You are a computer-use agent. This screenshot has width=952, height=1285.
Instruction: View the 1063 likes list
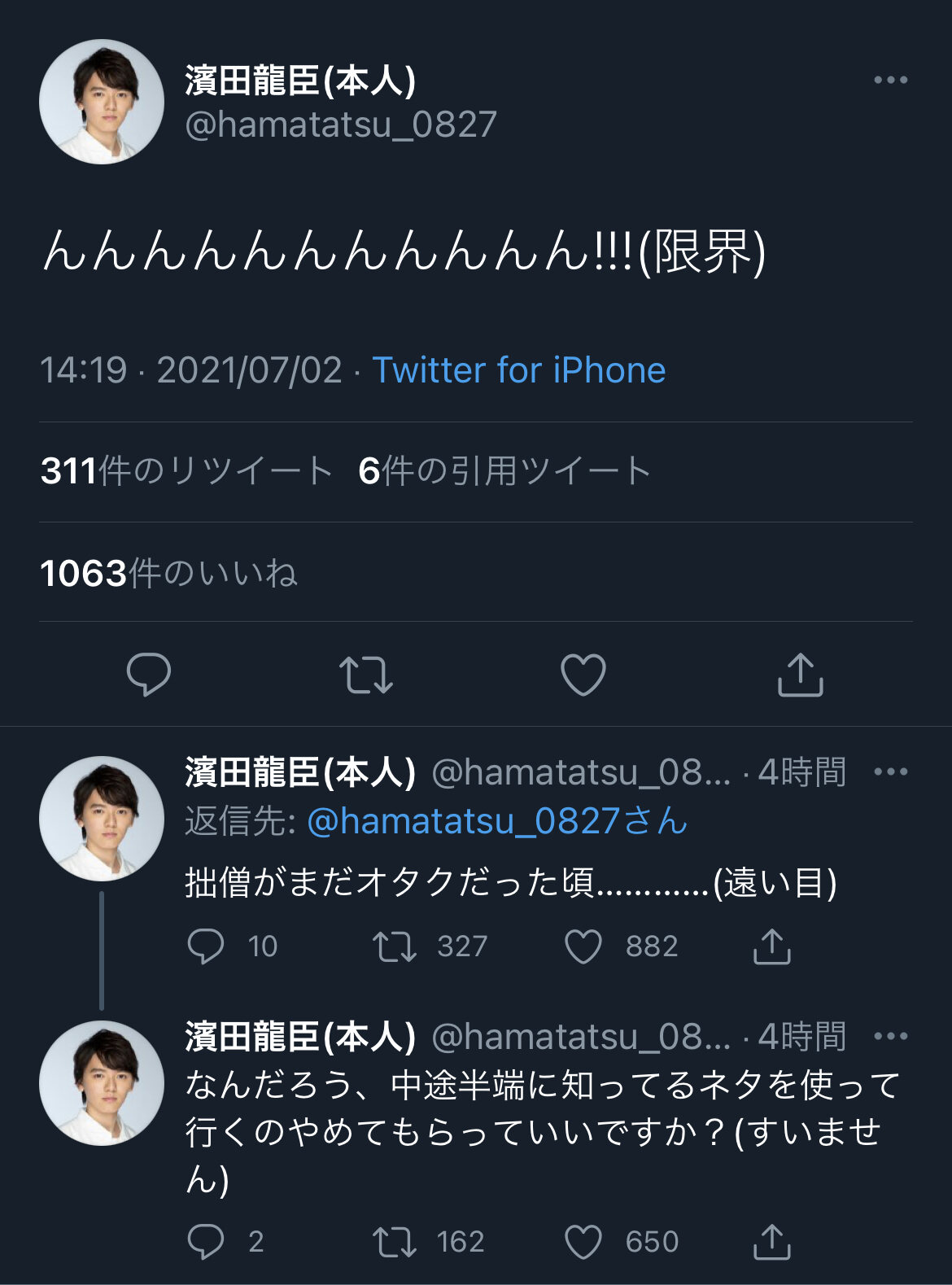(x=168, y=573)
